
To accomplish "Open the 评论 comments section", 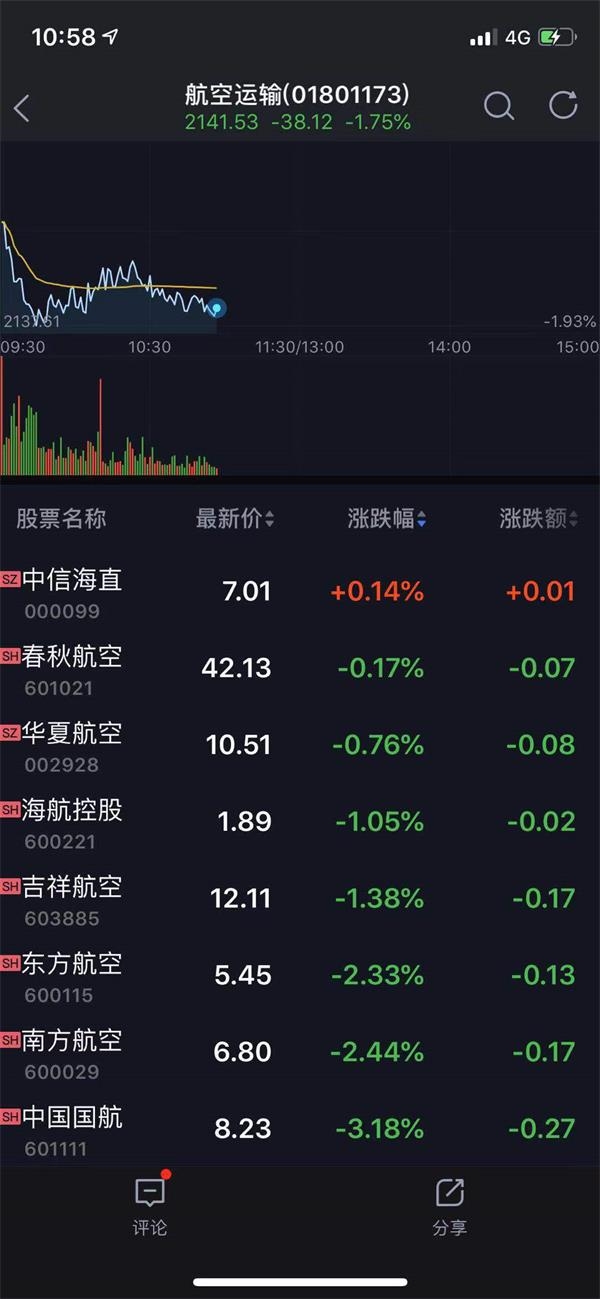I will coord(150,1205).
